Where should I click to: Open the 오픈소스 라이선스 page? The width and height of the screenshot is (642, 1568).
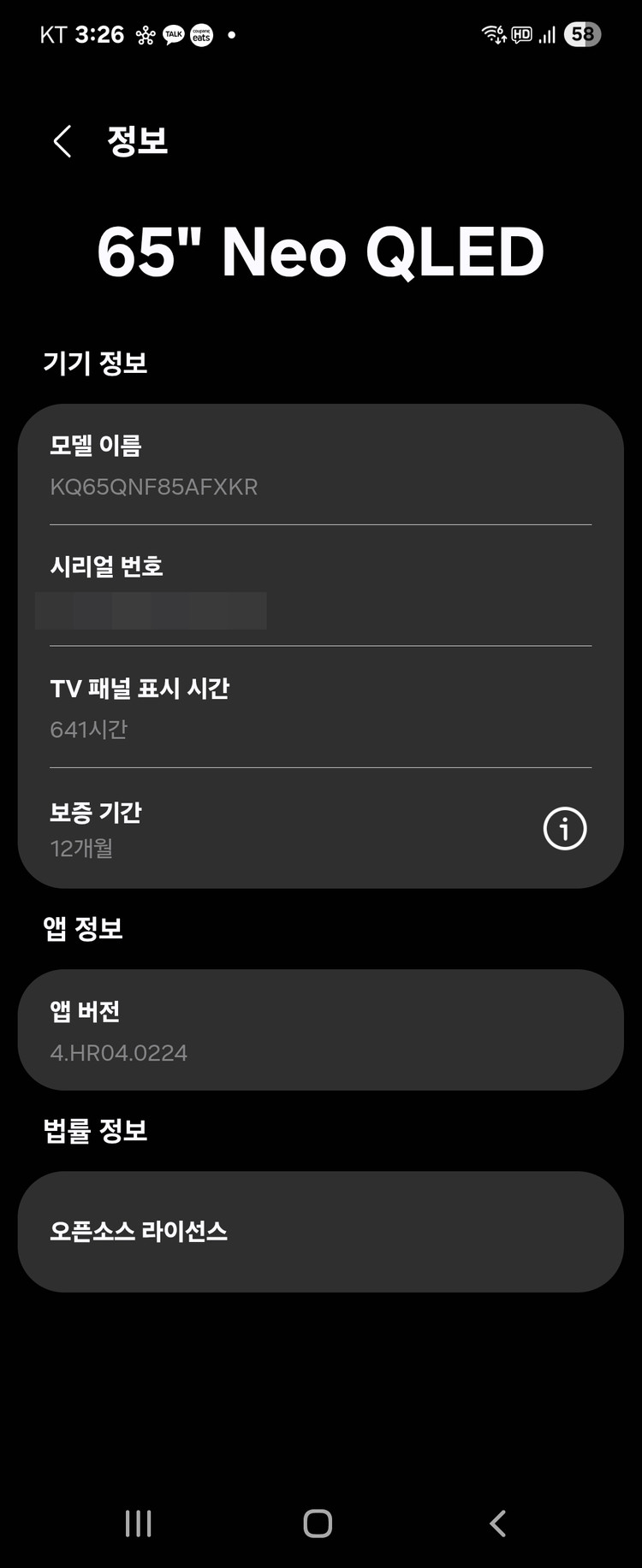point(321,1231)
